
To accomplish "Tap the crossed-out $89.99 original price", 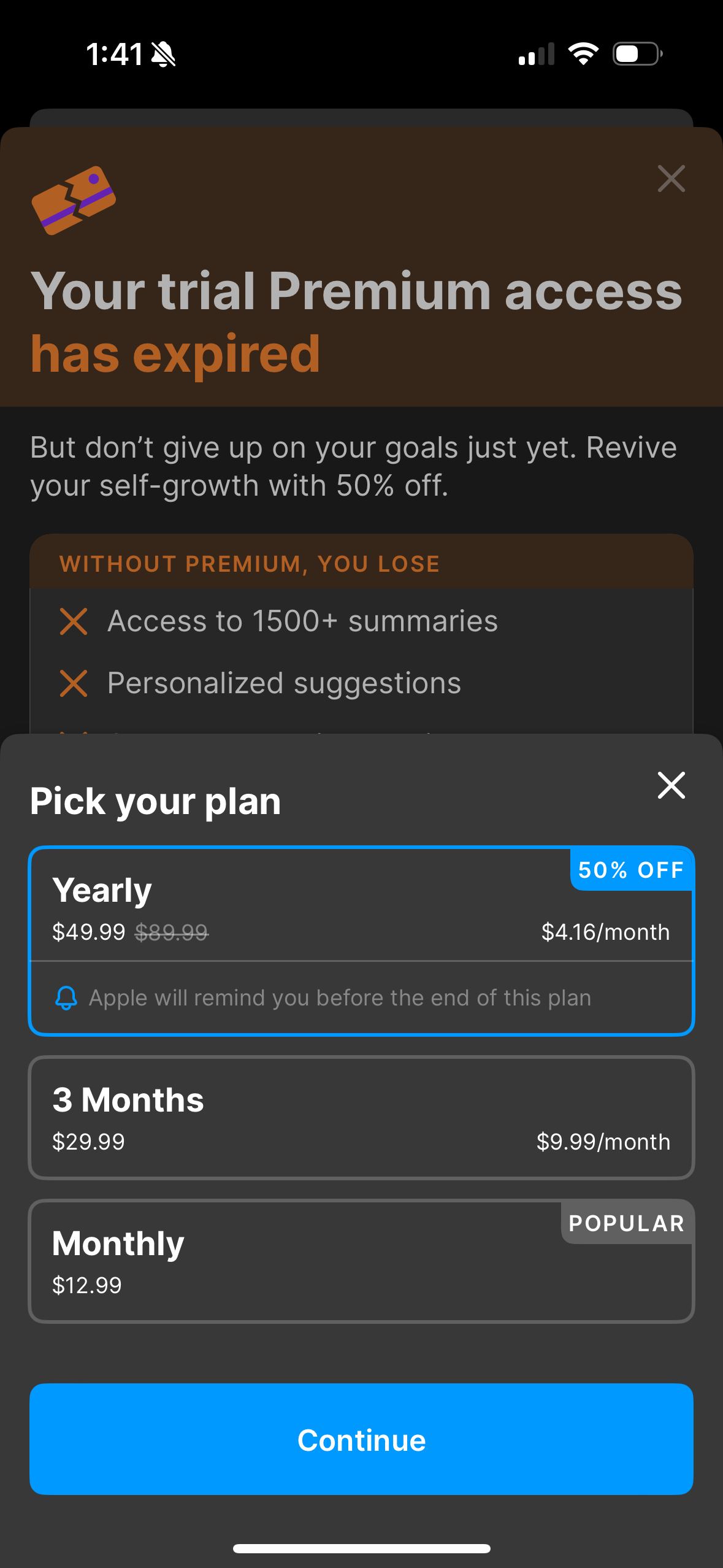I will point(174,932).
